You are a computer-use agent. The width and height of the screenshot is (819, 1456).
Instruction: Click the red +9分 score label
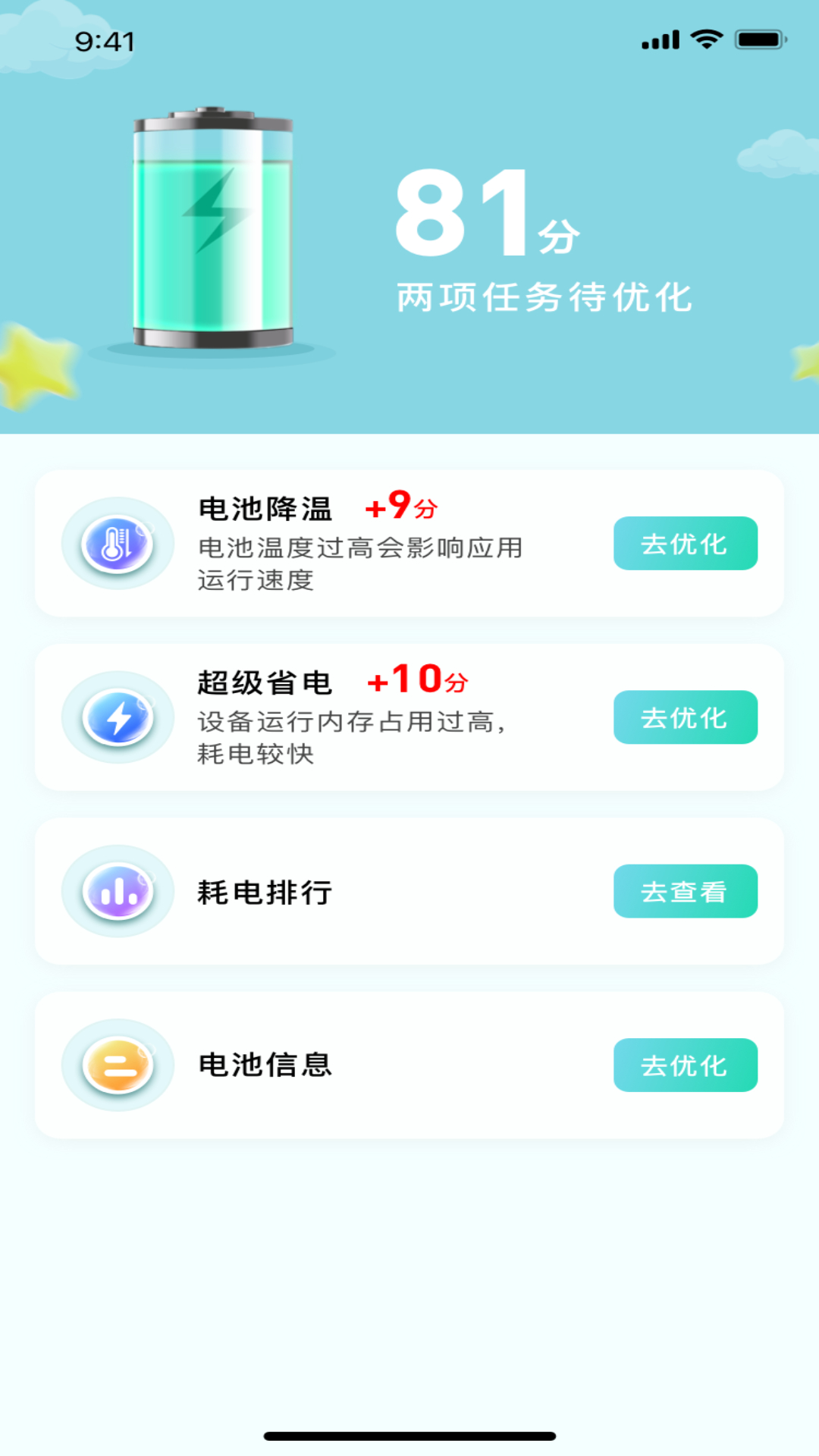pos(402,508)
